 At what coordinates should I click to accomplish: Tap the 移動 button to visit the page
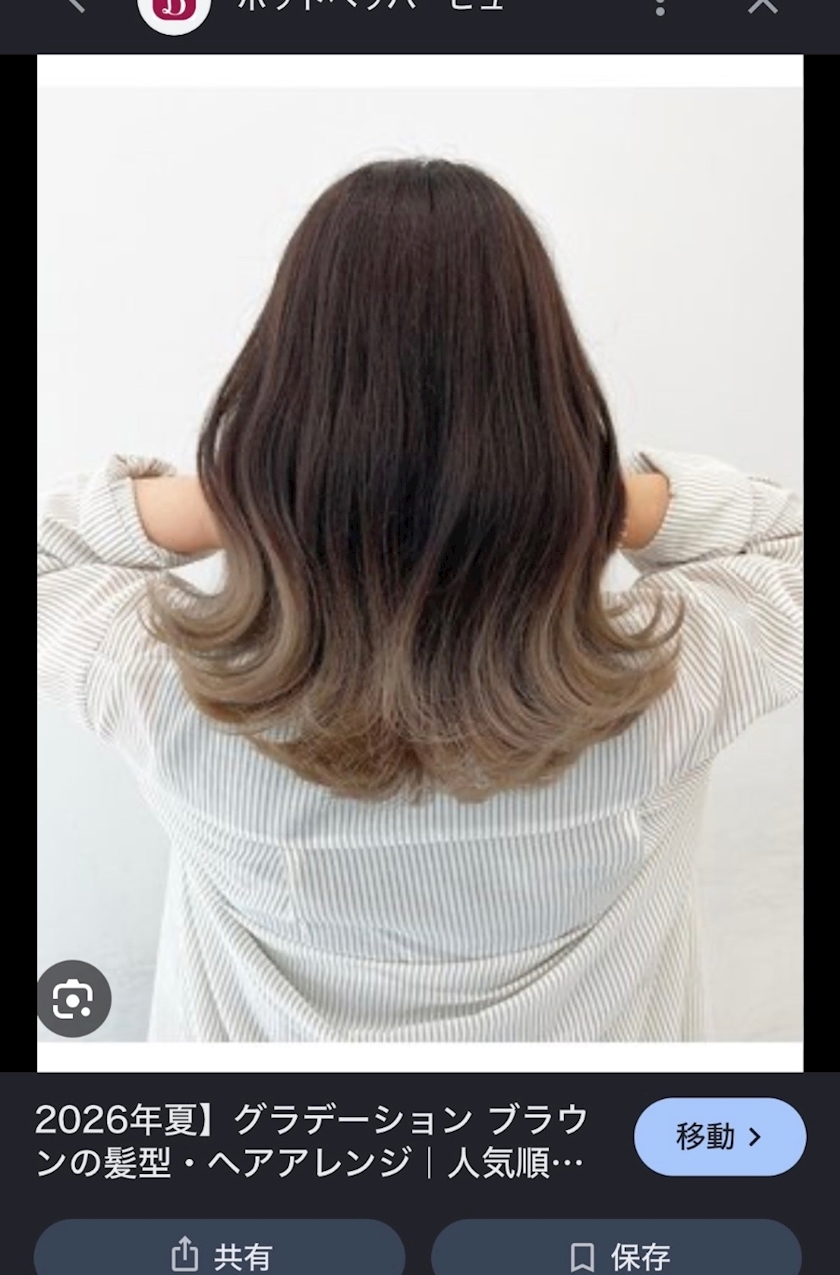coord(720,1137)
